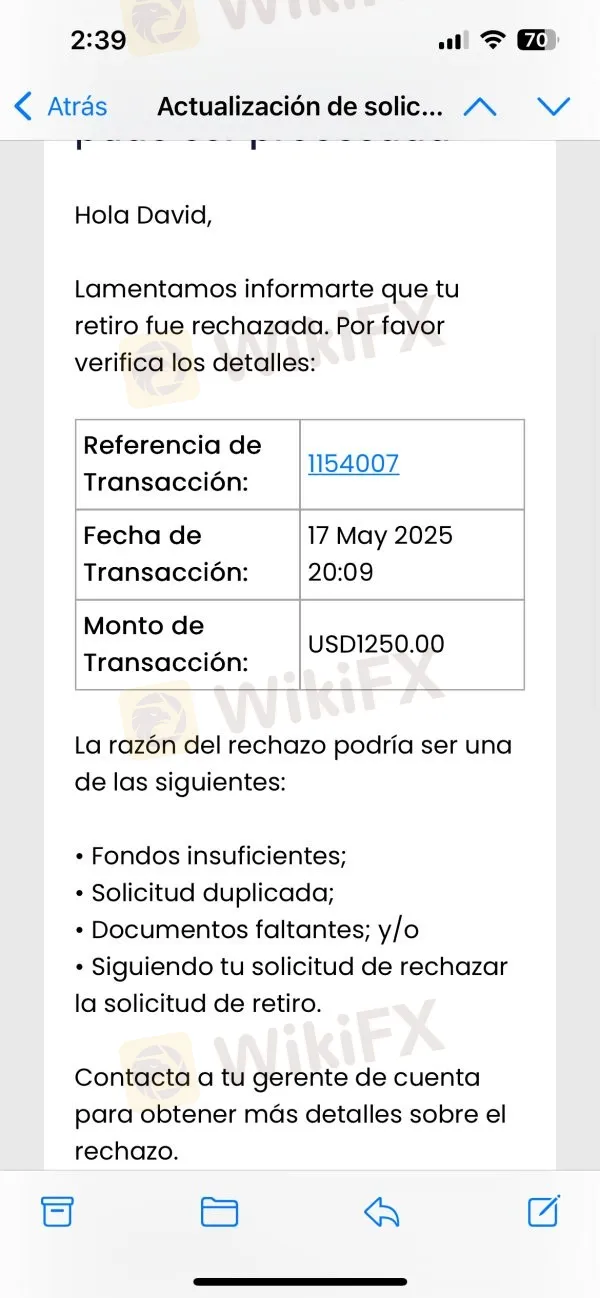The height and width of the screenshot is (1298, 600).
Task: Go back with the Atrás button
Action: 61,106
